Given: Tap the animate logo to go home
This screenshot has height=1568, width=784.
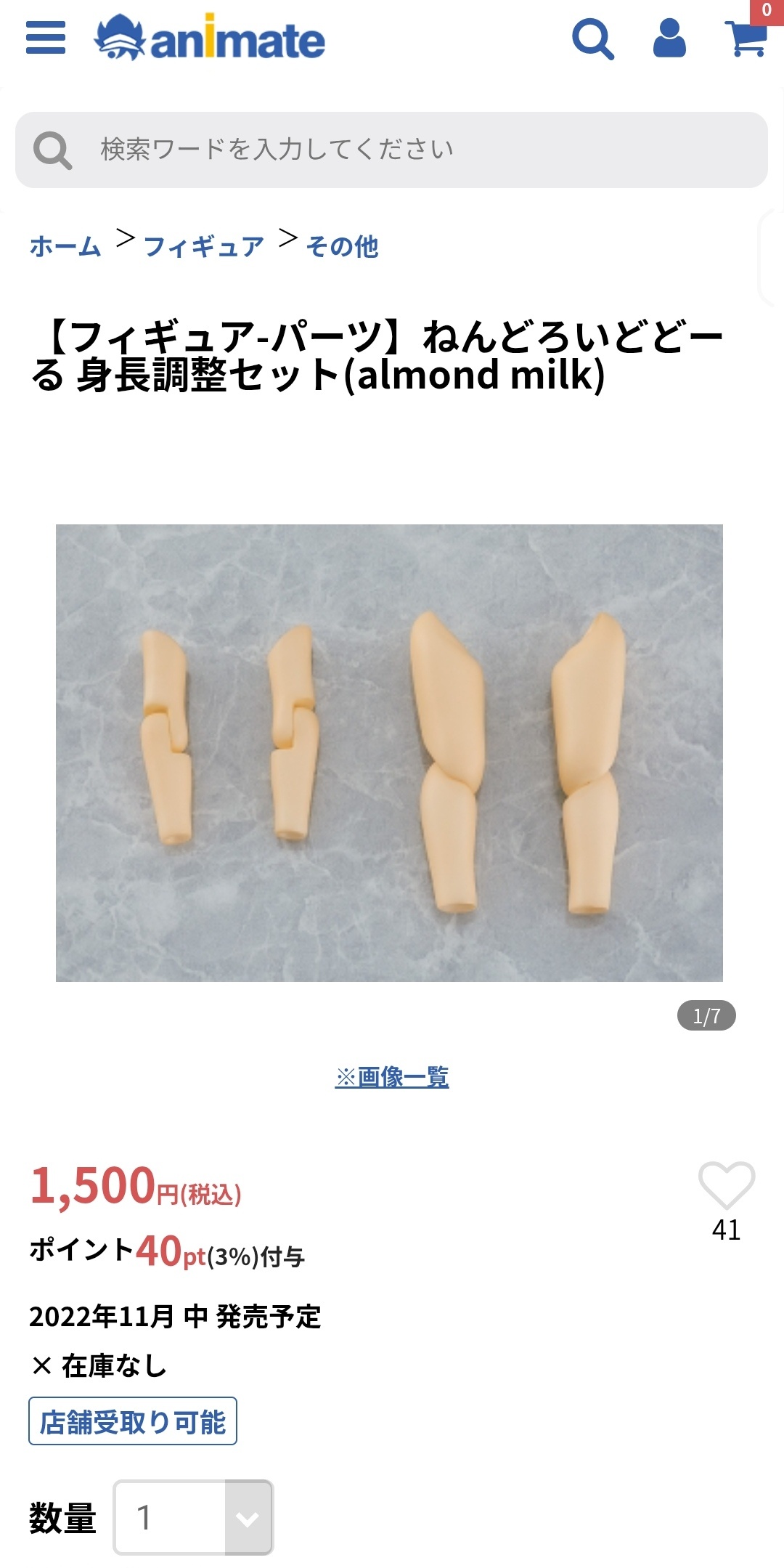Looking at the screenshot, I should (x=210, y=38).
